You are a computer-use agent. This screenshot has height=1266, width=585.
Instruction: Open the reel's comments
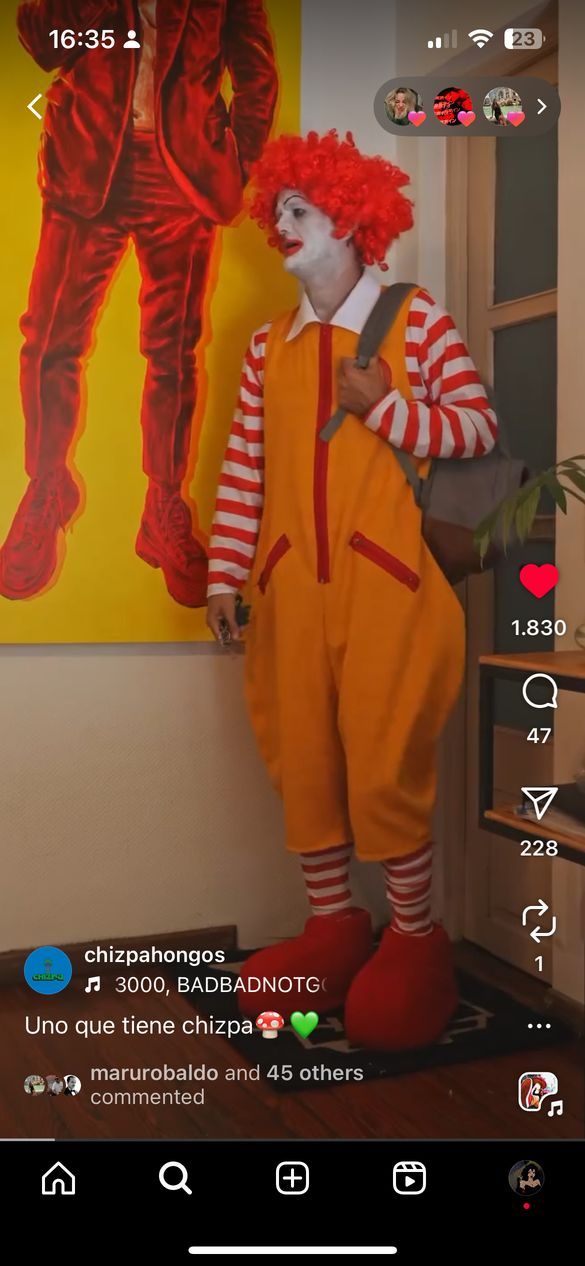[539, 691]
